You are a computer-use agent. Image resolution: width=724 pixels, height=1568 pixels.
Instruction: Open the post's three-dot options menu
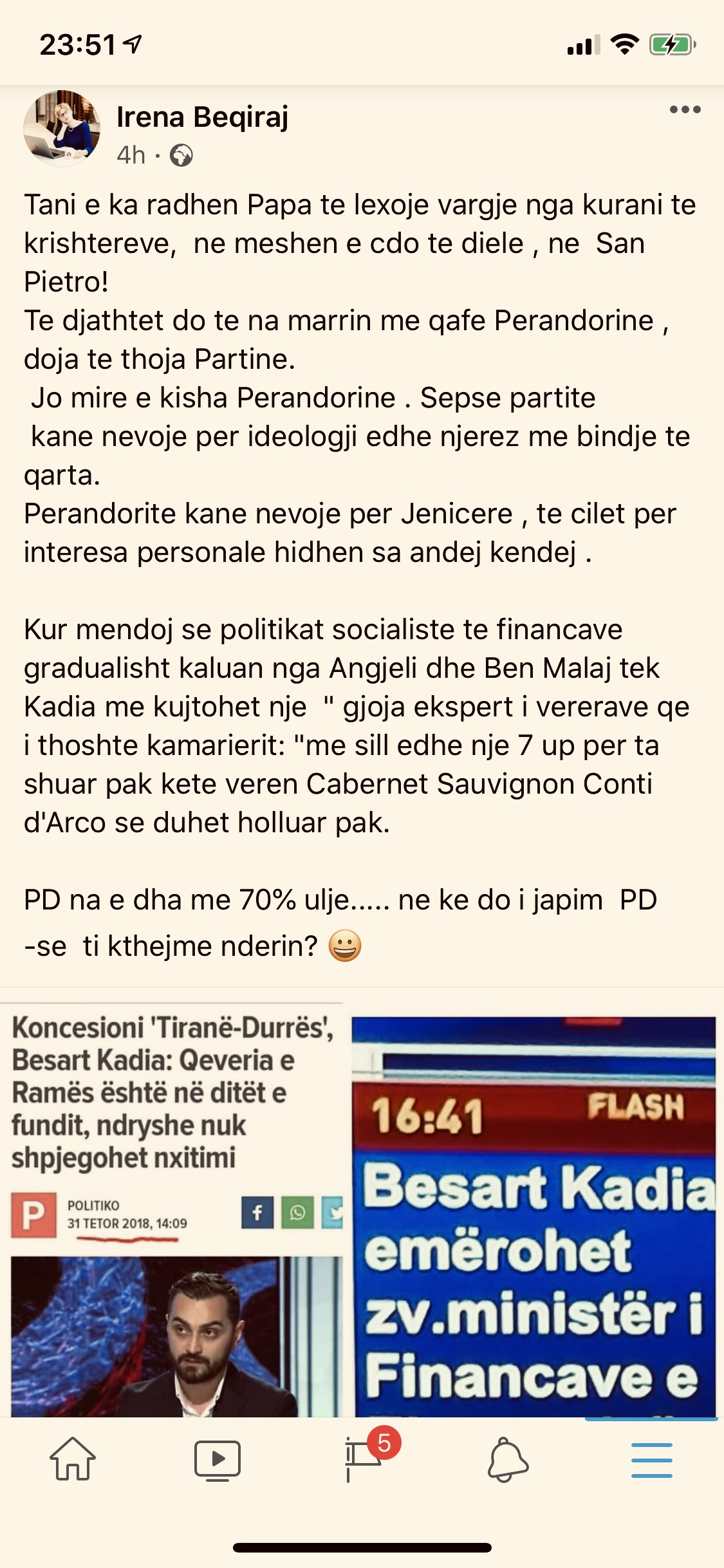tap(685, 110)
